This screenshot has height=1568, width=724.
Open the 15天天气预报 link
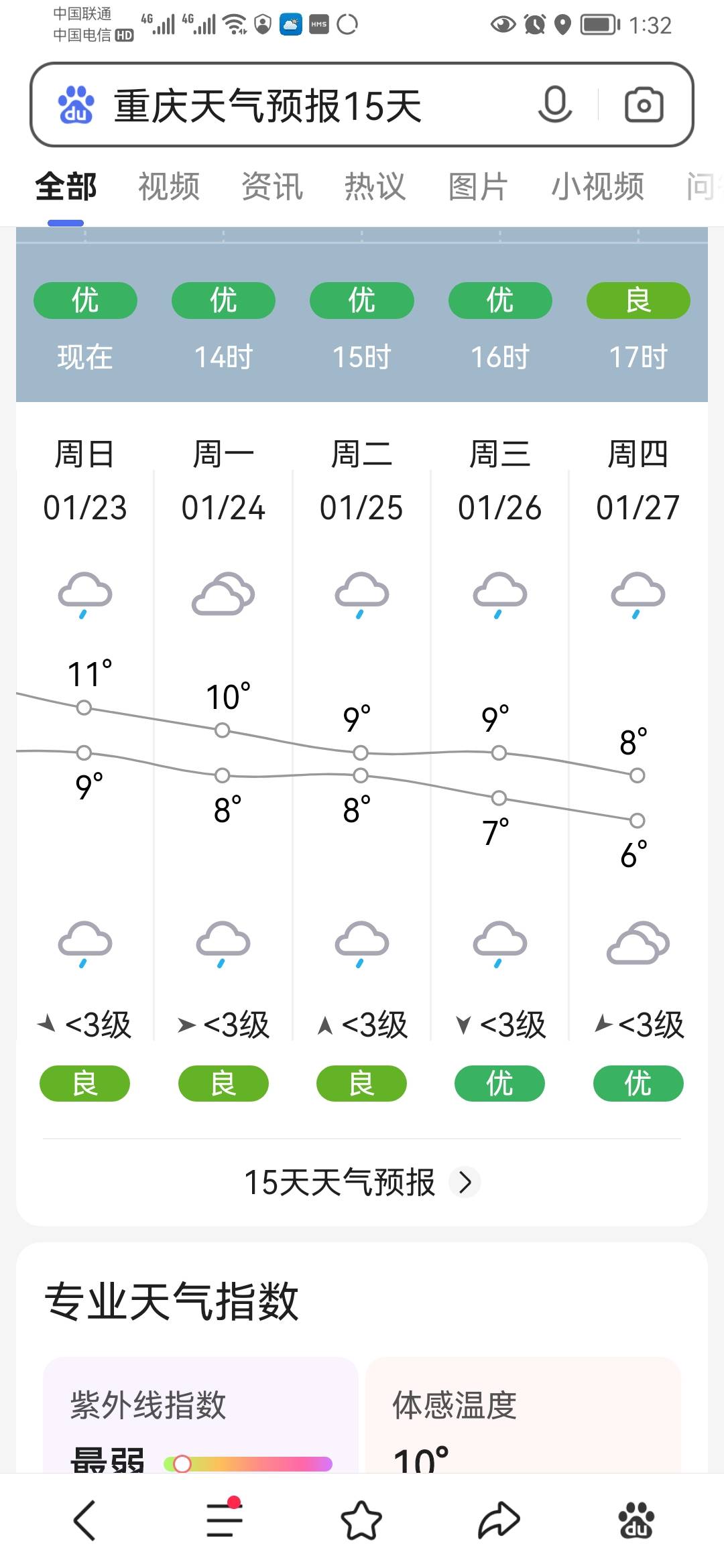pyautogui.click(x=362, y=1182)
